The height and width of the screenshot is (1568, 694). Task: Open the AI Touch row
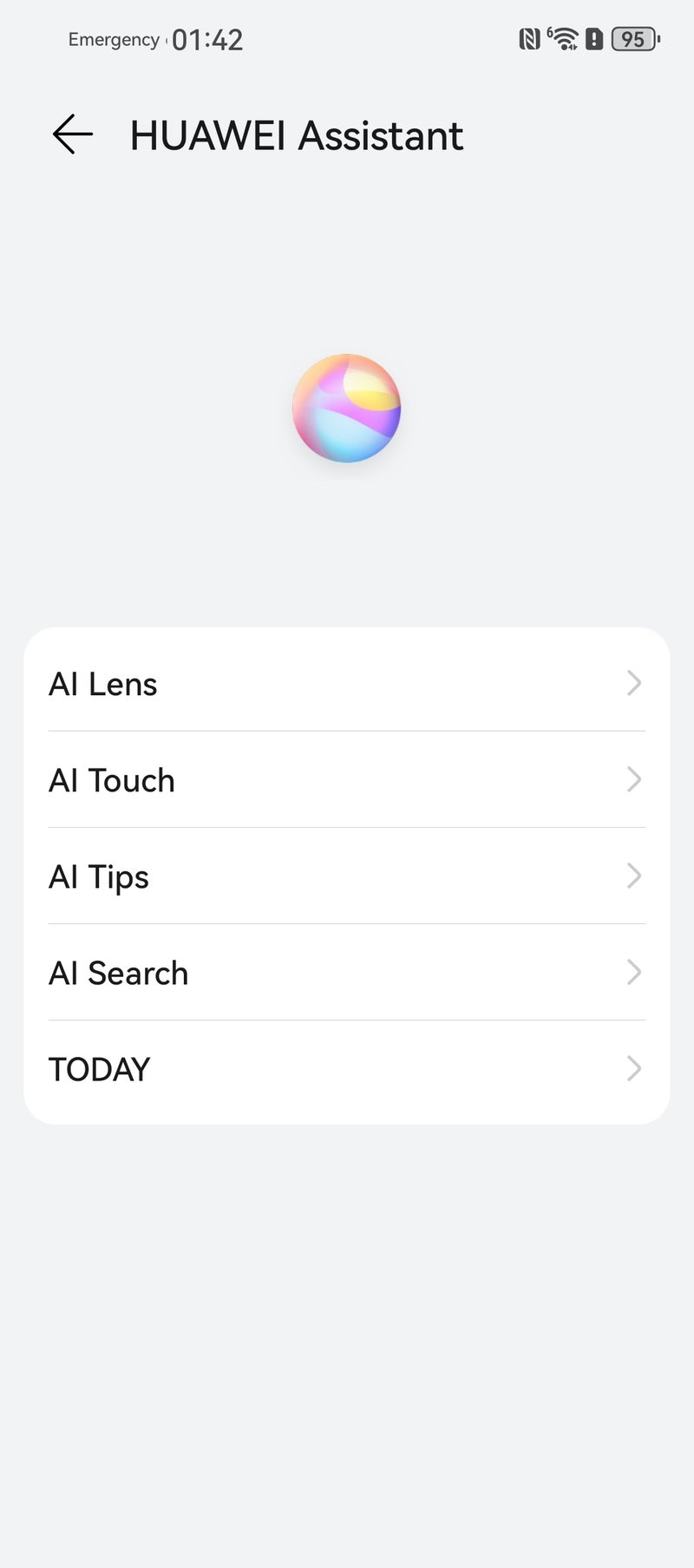tap(347, 780)
